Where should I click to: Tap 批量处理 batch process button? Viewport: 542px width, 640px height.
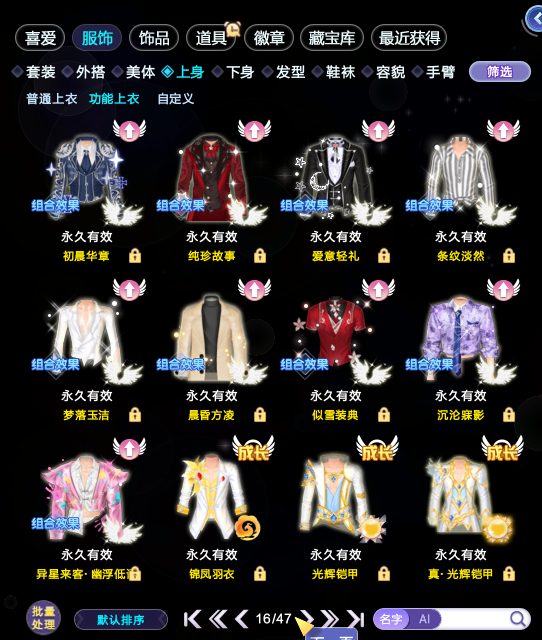pyautogui.click(x=44, y=618)
